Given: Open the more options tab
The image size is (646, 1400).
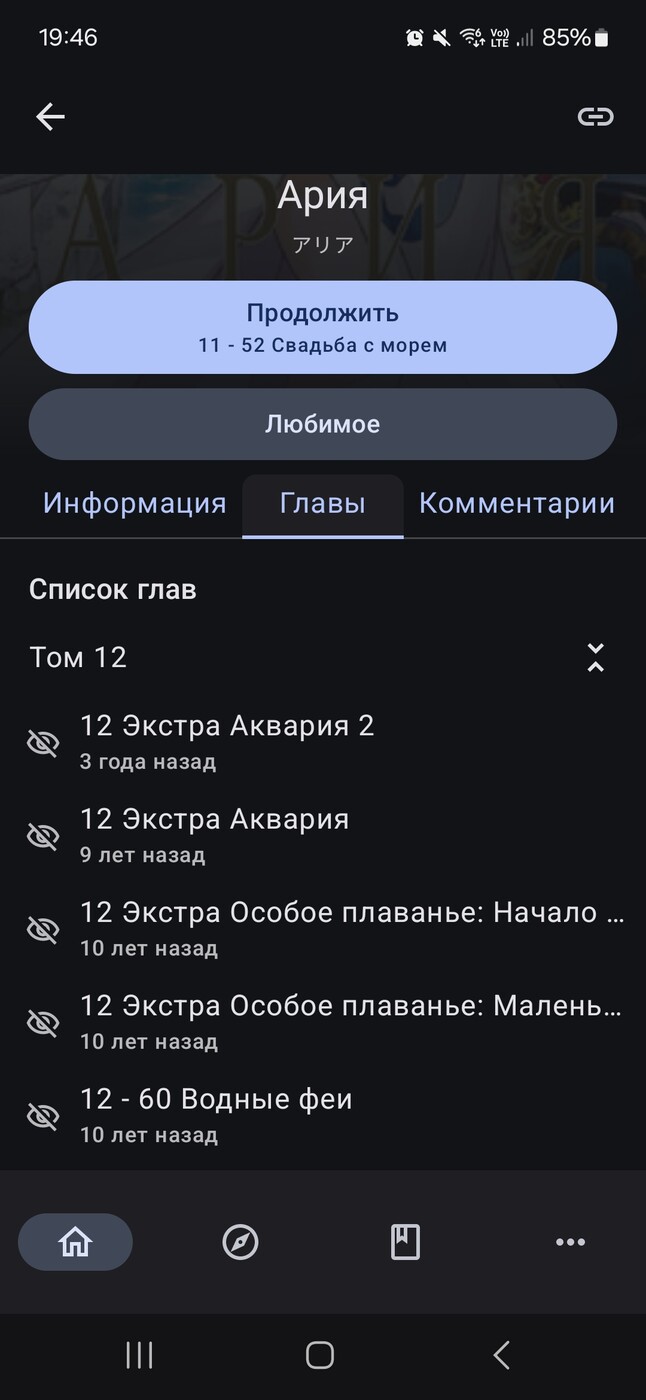Looking at the screenshot, I should [x=570, y=1242].
